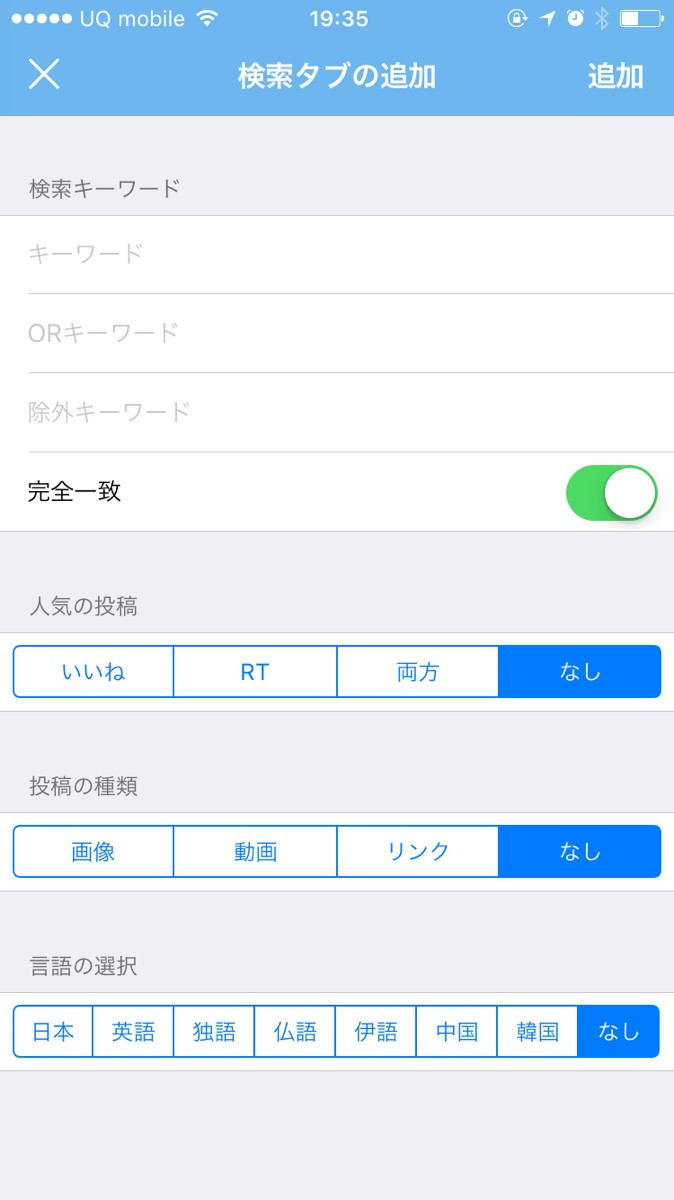Focus the ORキーワード field
The height and width of the screenshot is (1200, 674).
tap(337, 333)
